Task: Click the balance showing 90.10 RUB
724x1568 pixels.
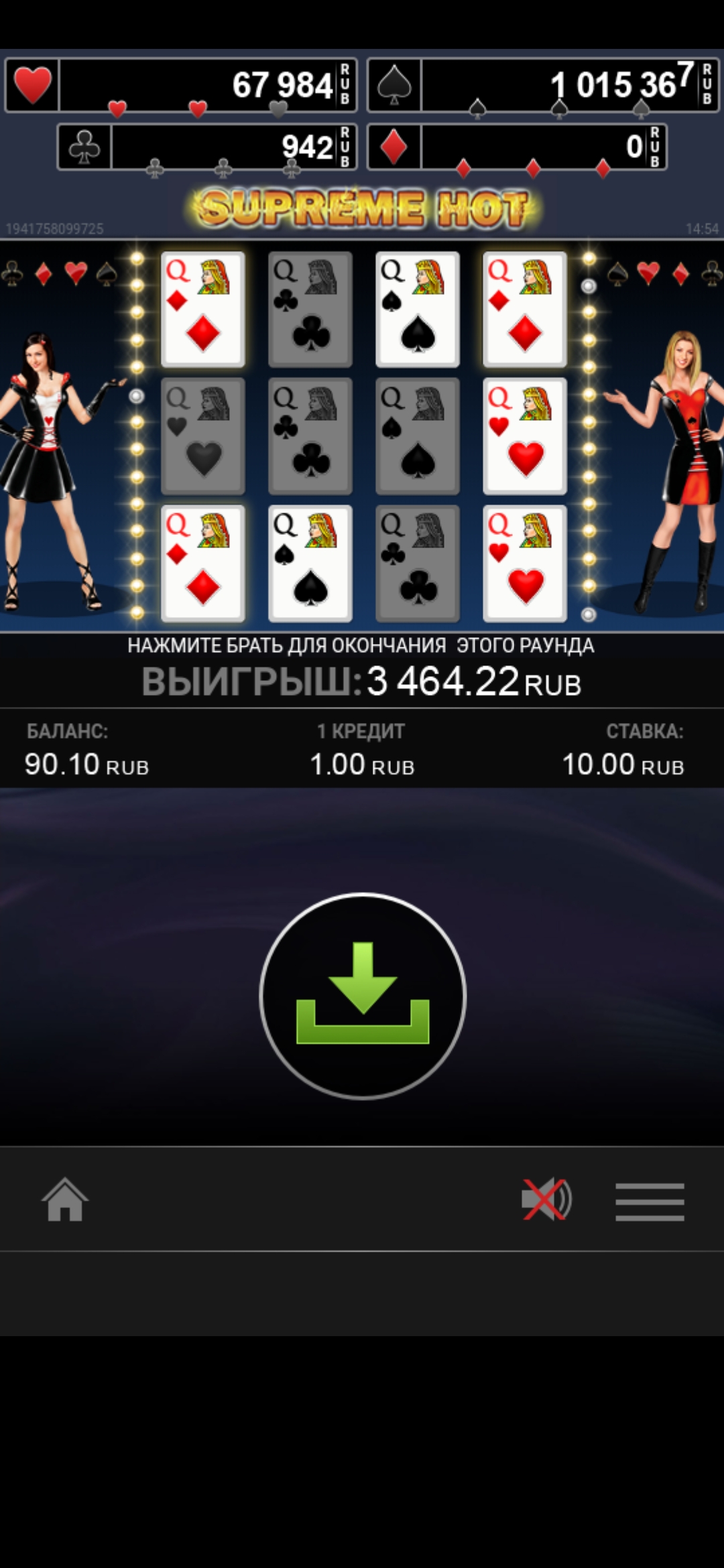Action: tap(87, 764)
